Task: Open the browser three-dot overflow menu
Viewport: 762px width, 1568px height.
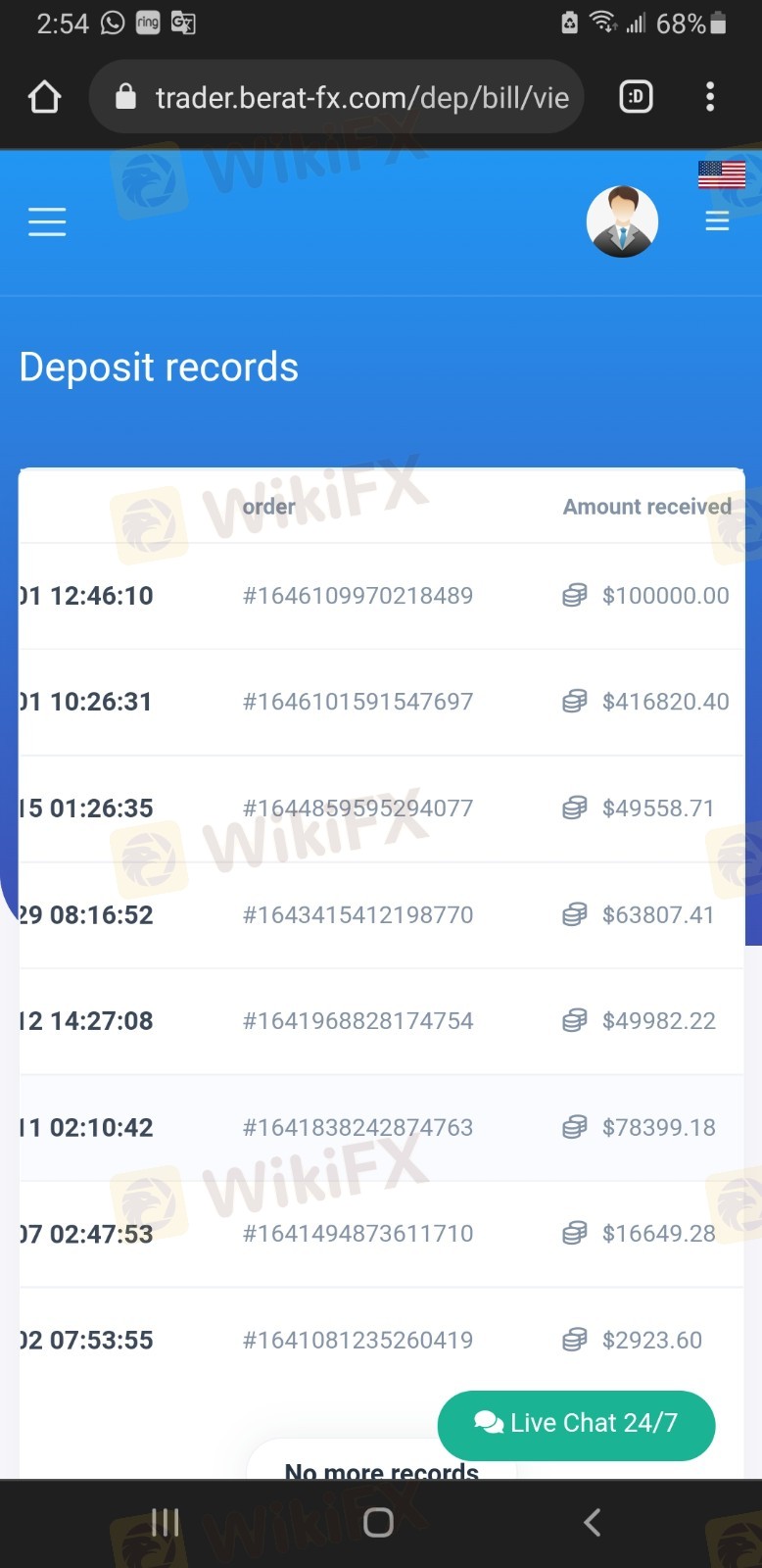Action: click(710, 97)
